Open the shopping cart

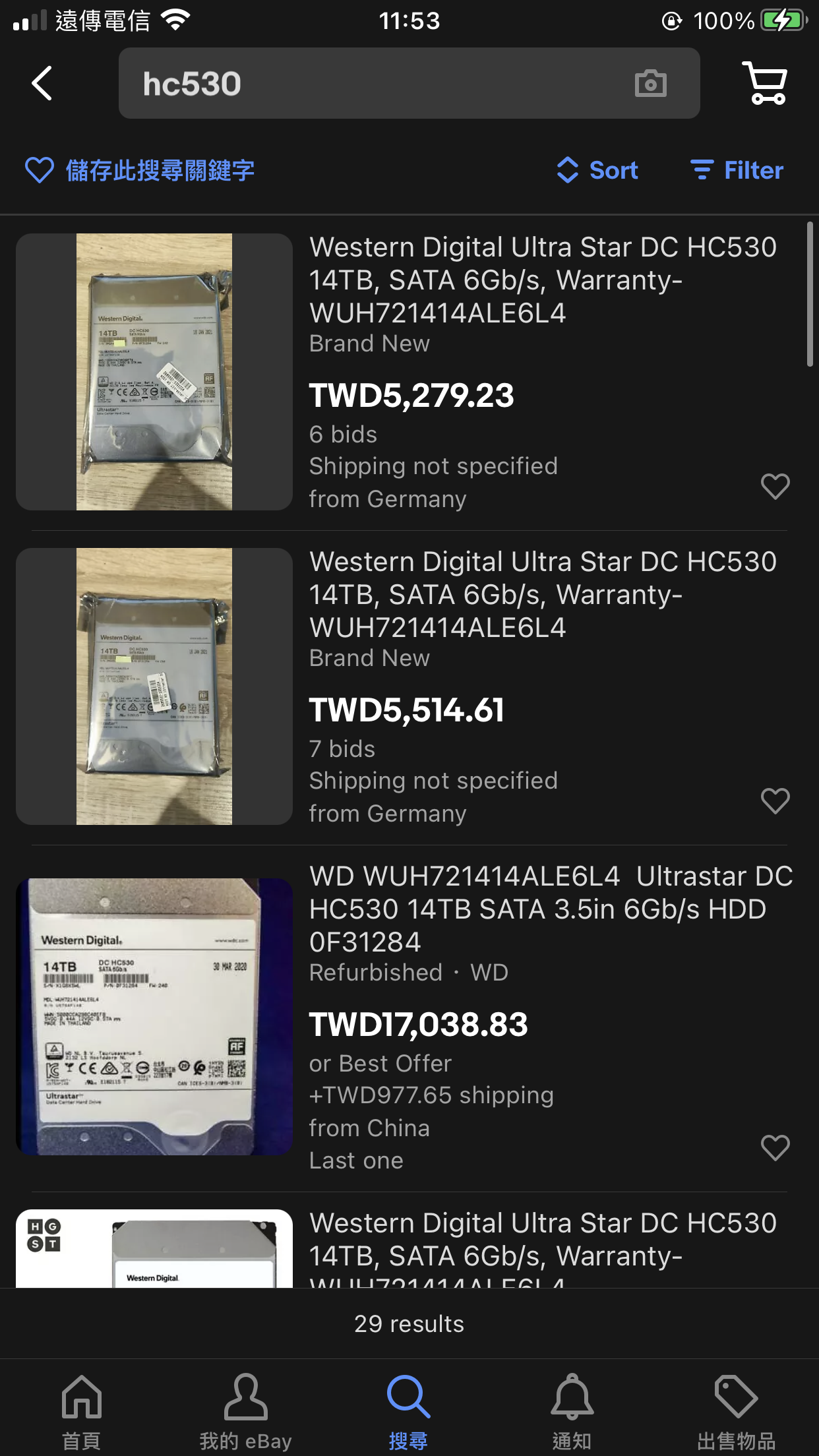(765, 83)
